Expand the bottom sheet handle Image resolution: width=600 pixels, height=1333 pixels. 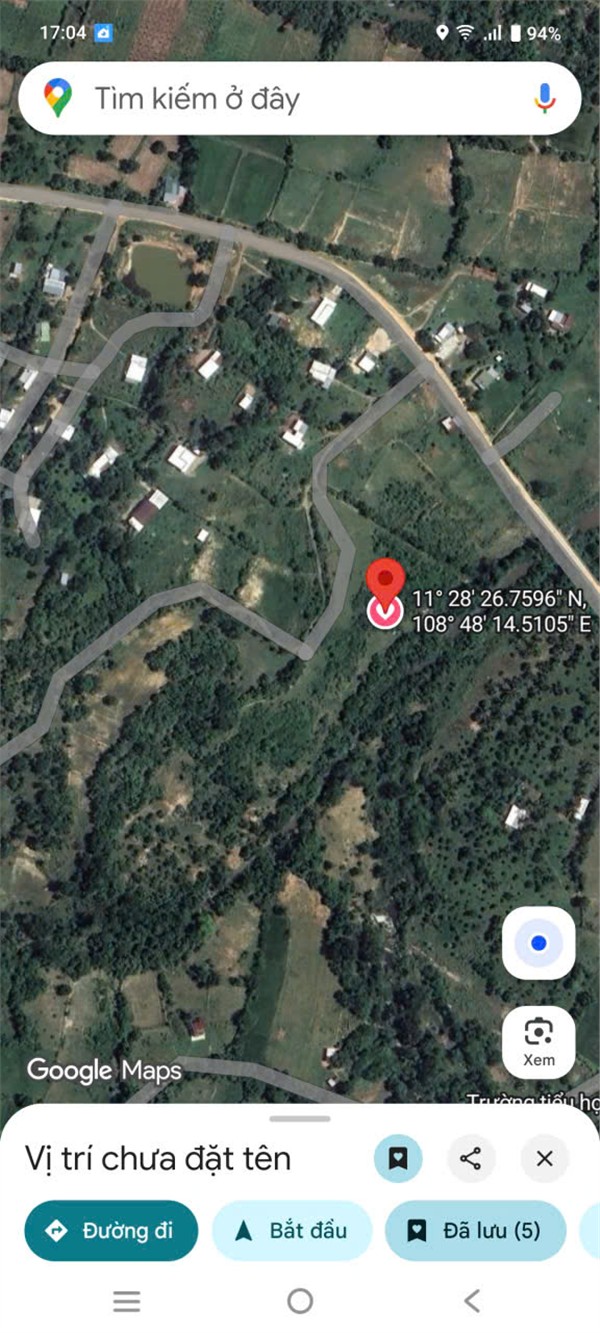click(300, 1118)
